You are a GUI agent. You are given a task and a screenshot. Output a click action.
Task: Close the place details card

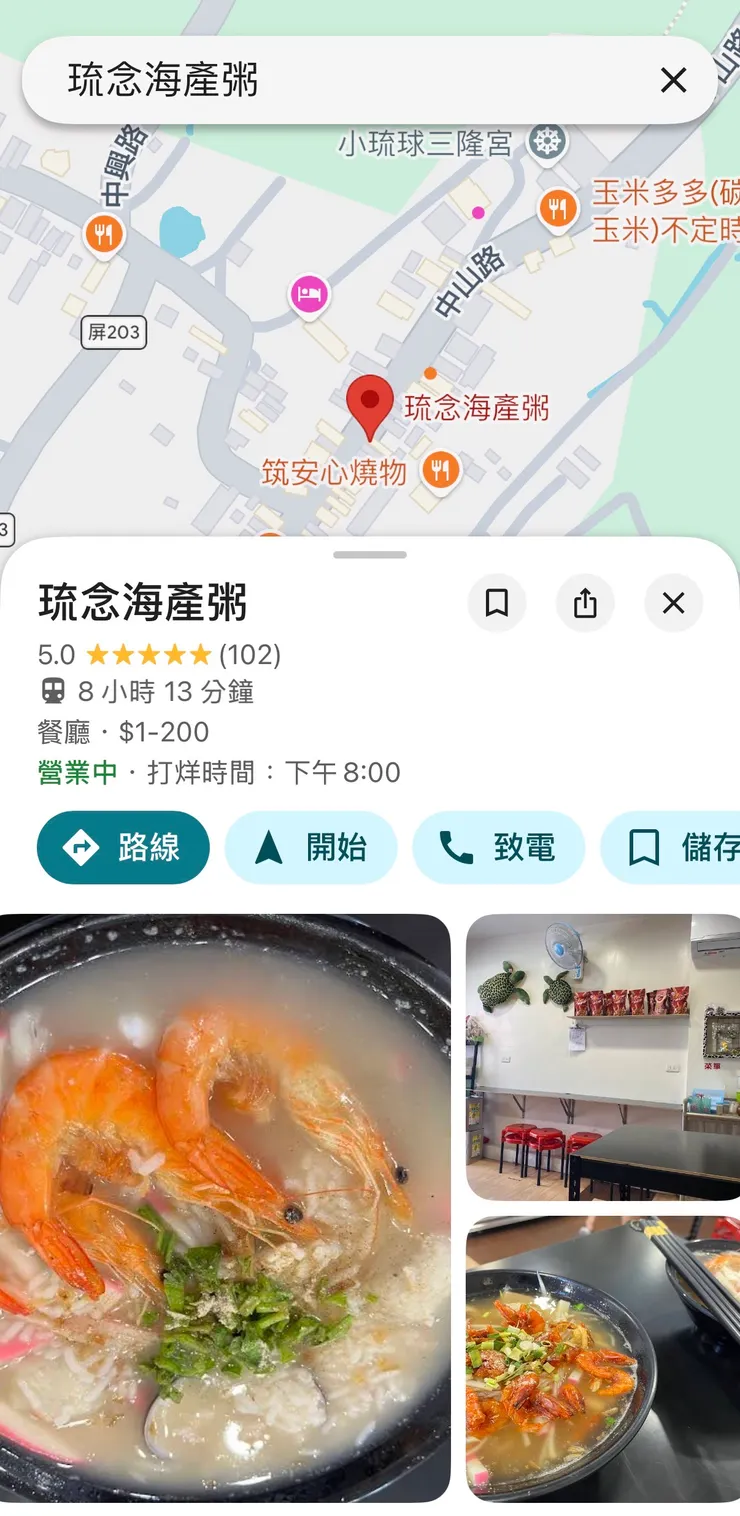pyautogui.click(x=673, y=603)
